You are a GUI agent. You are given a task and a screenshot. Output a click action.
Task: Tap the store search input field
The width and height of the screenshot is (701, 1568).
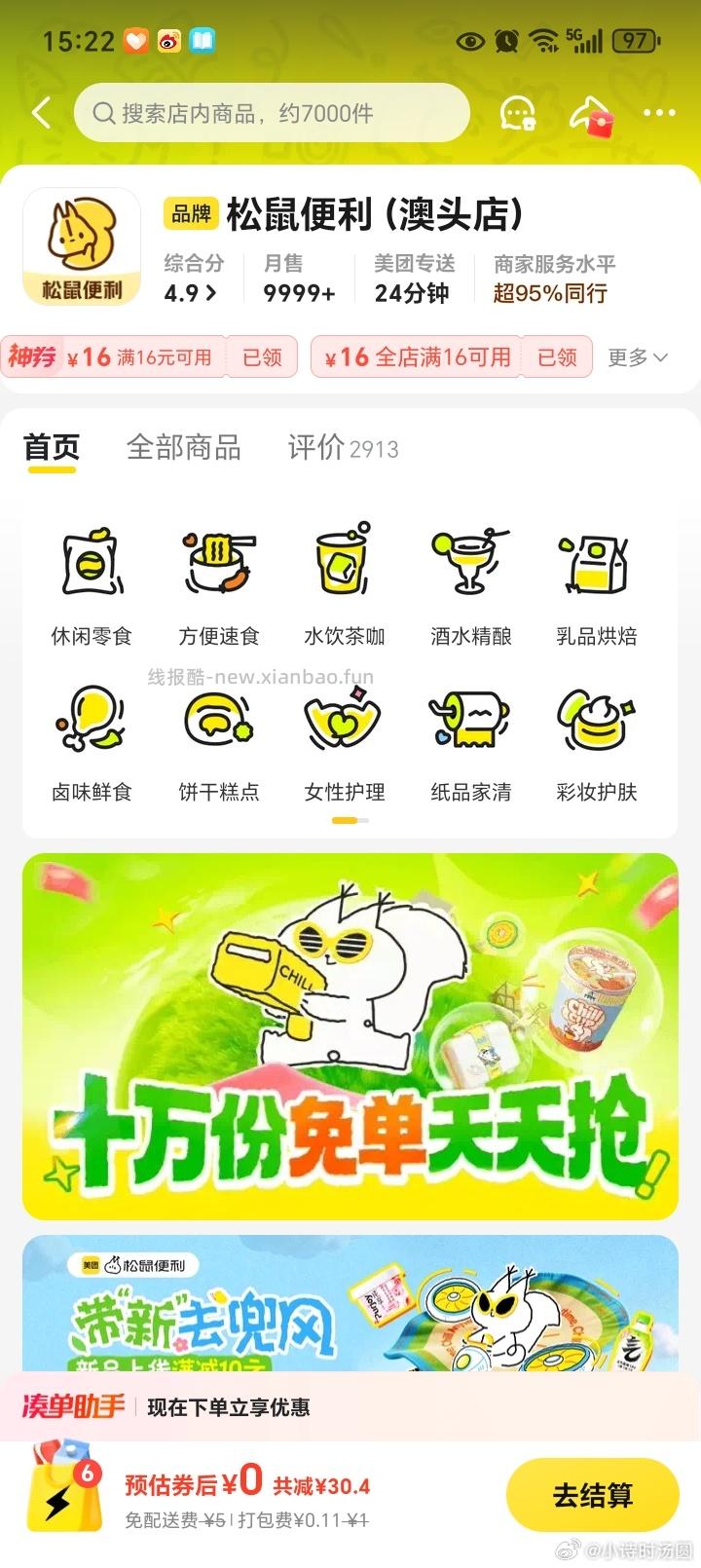273,112
